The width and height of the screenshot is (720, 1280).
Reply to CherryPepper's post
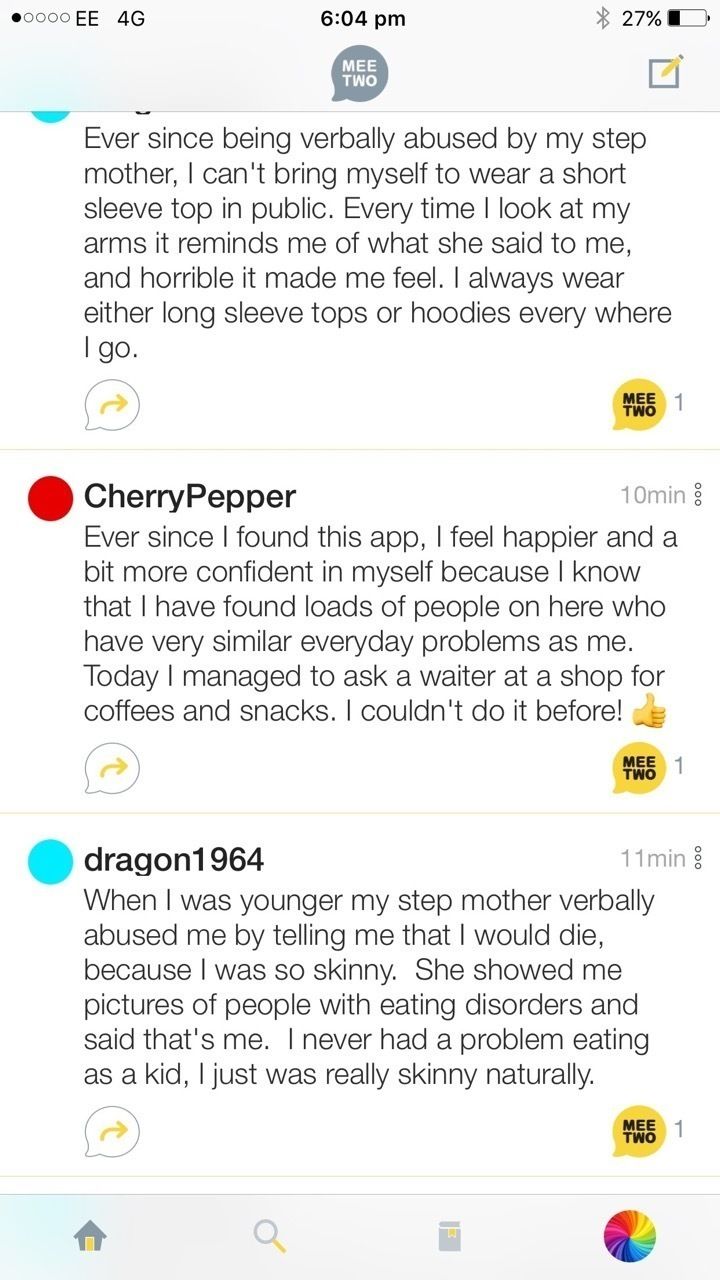(x=111, y=767)
